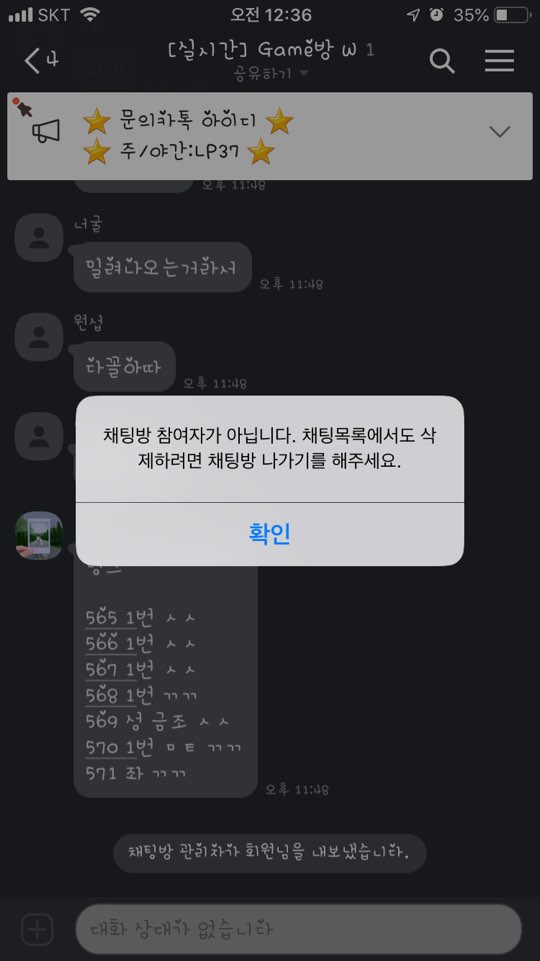Open 너굴's profile avatar

coord(39,237)
